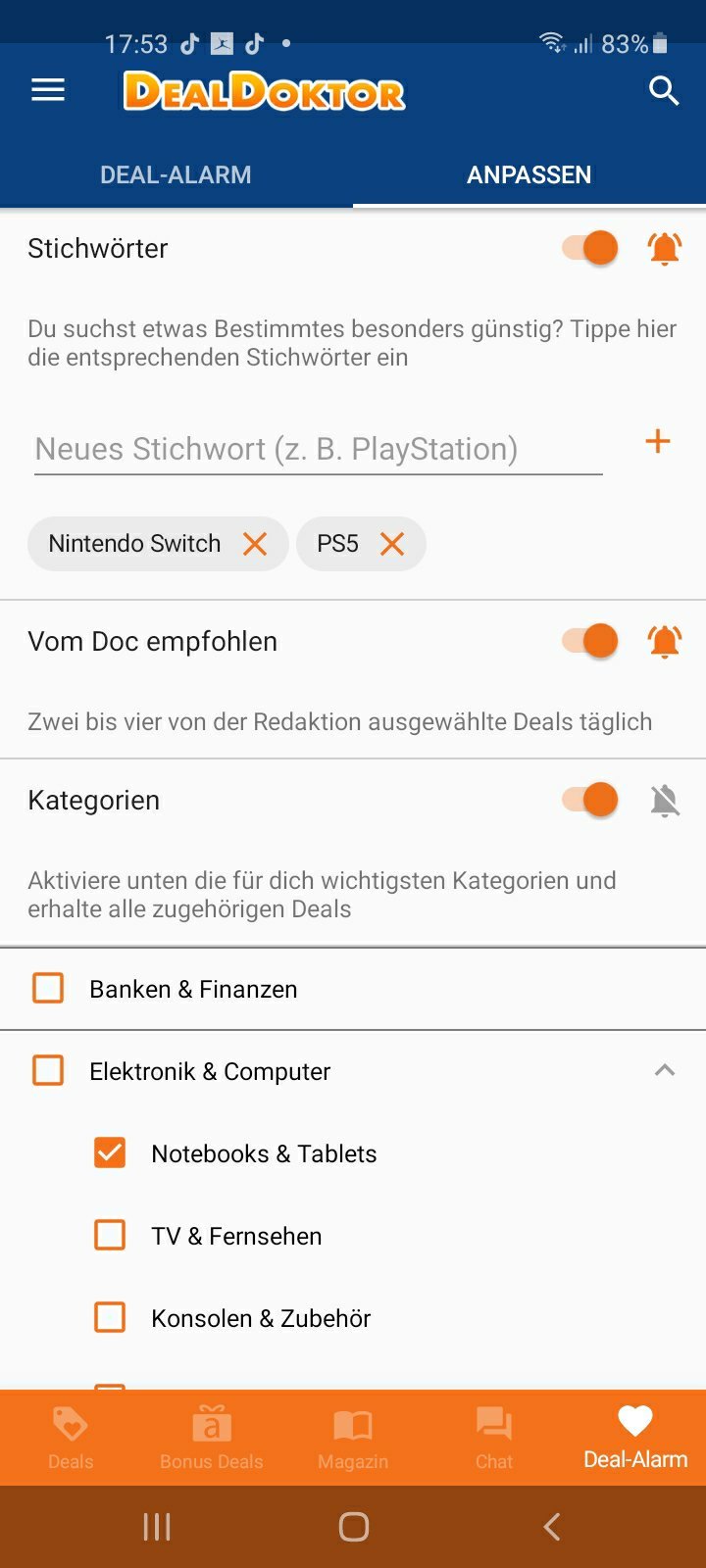
Task: Mute notifications for Vom Doc empfohlen
Action: click(665, 642)
